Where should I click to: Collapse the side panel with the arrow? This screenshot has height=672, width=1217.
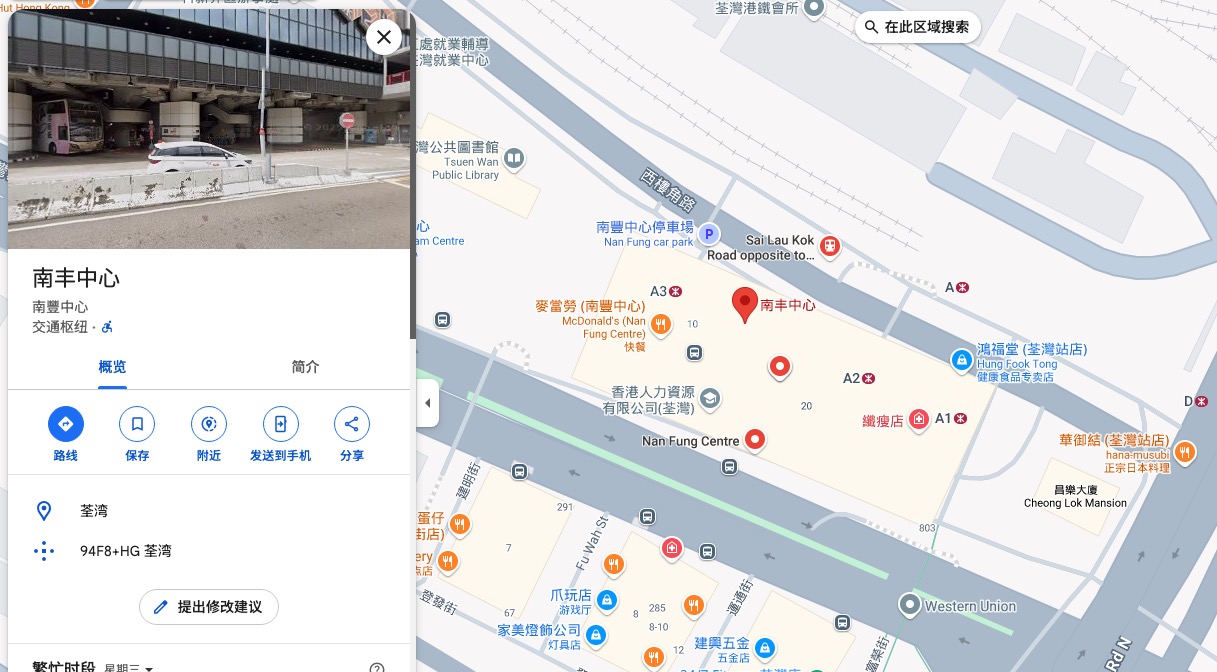pos(428,403)
